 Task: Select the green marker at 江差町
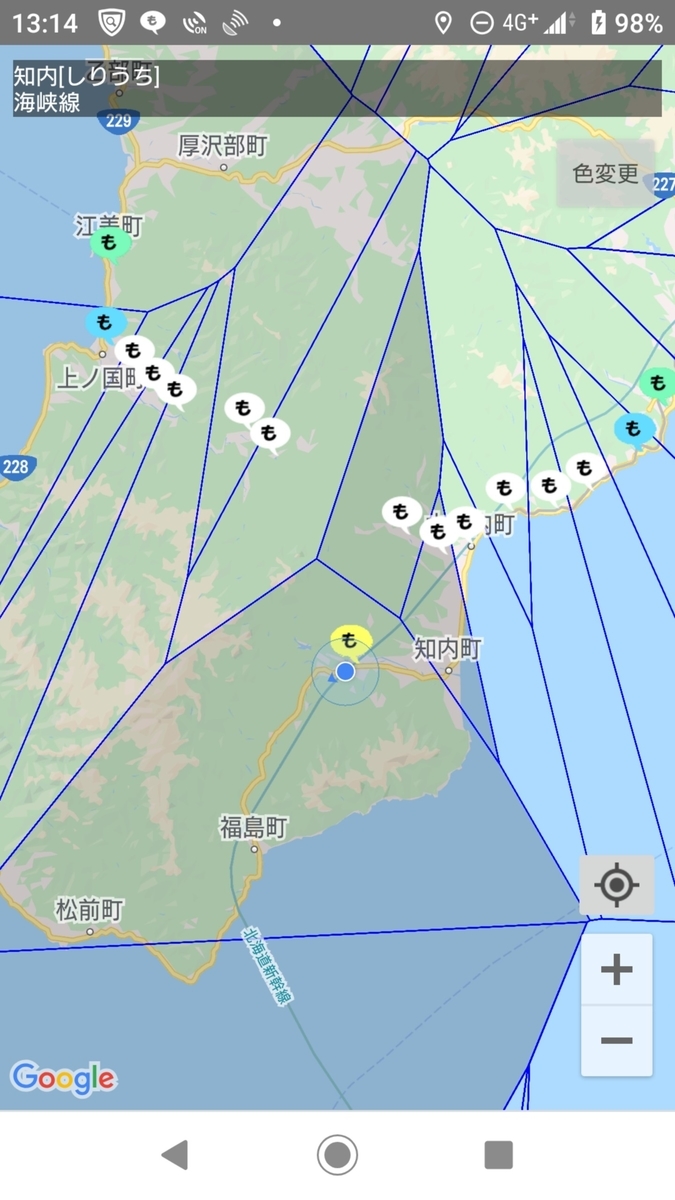pyautogui.click(x=109, y=243)
